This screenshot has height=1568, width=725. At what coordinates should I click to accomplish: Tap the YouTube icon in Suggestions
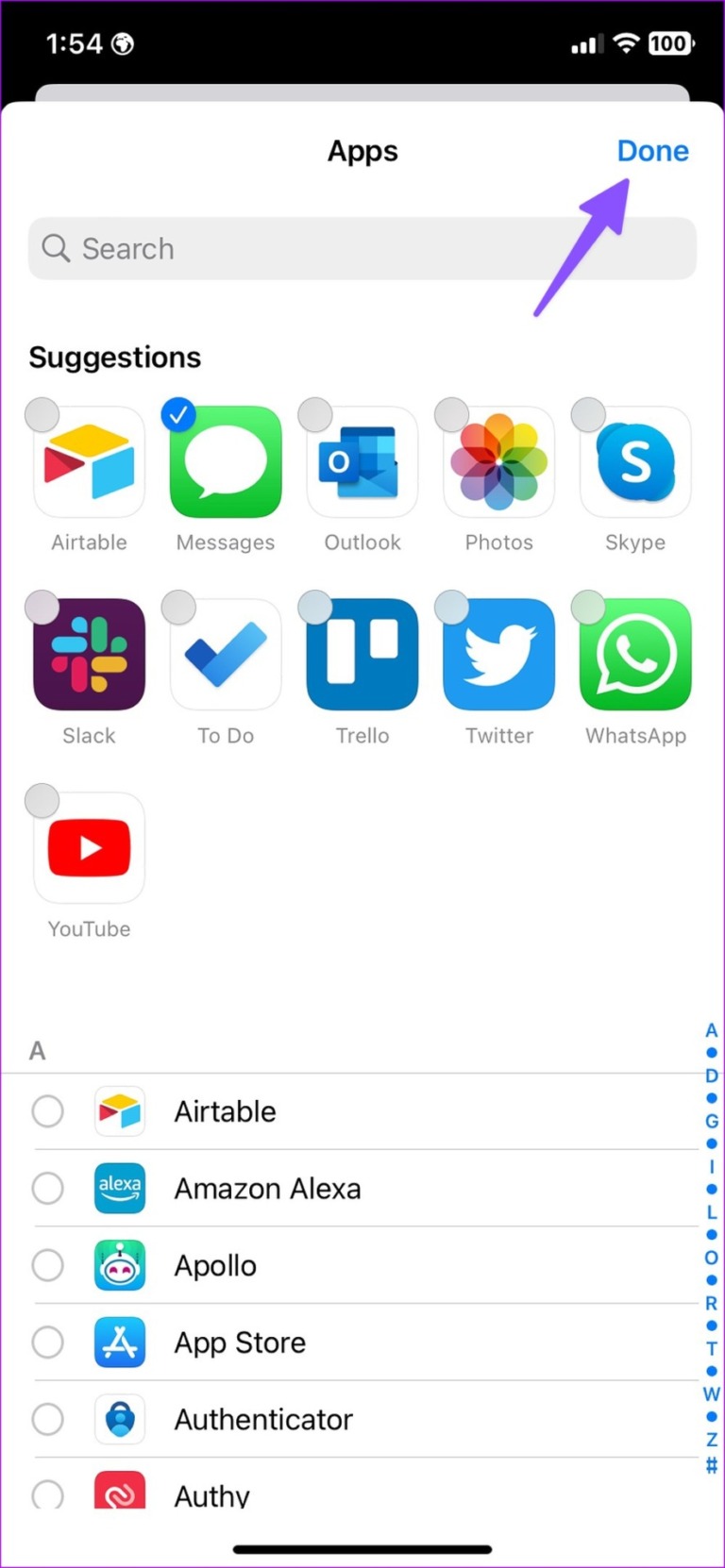coord(88,847)
